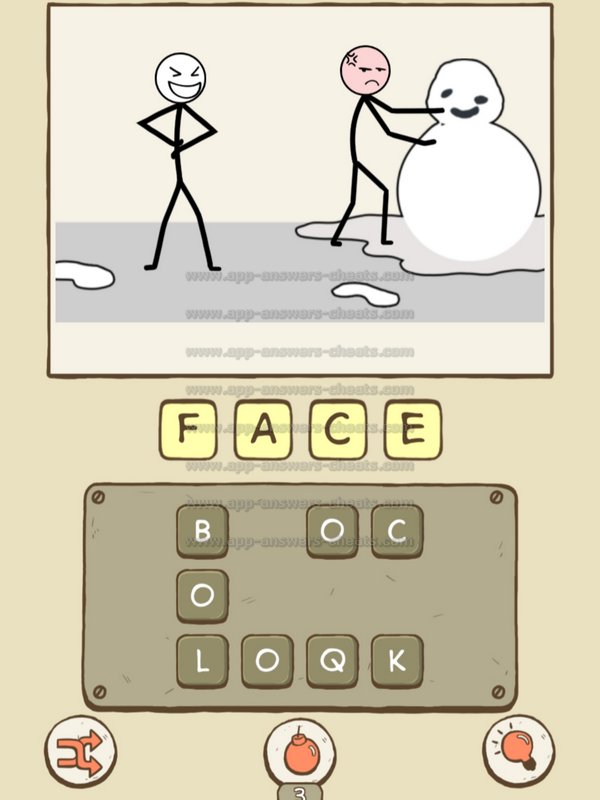Image resolution: width=600 pixels, height=800 pixels.
Task: Remove the E from the answer slots
Action: [x=411, y=430]
